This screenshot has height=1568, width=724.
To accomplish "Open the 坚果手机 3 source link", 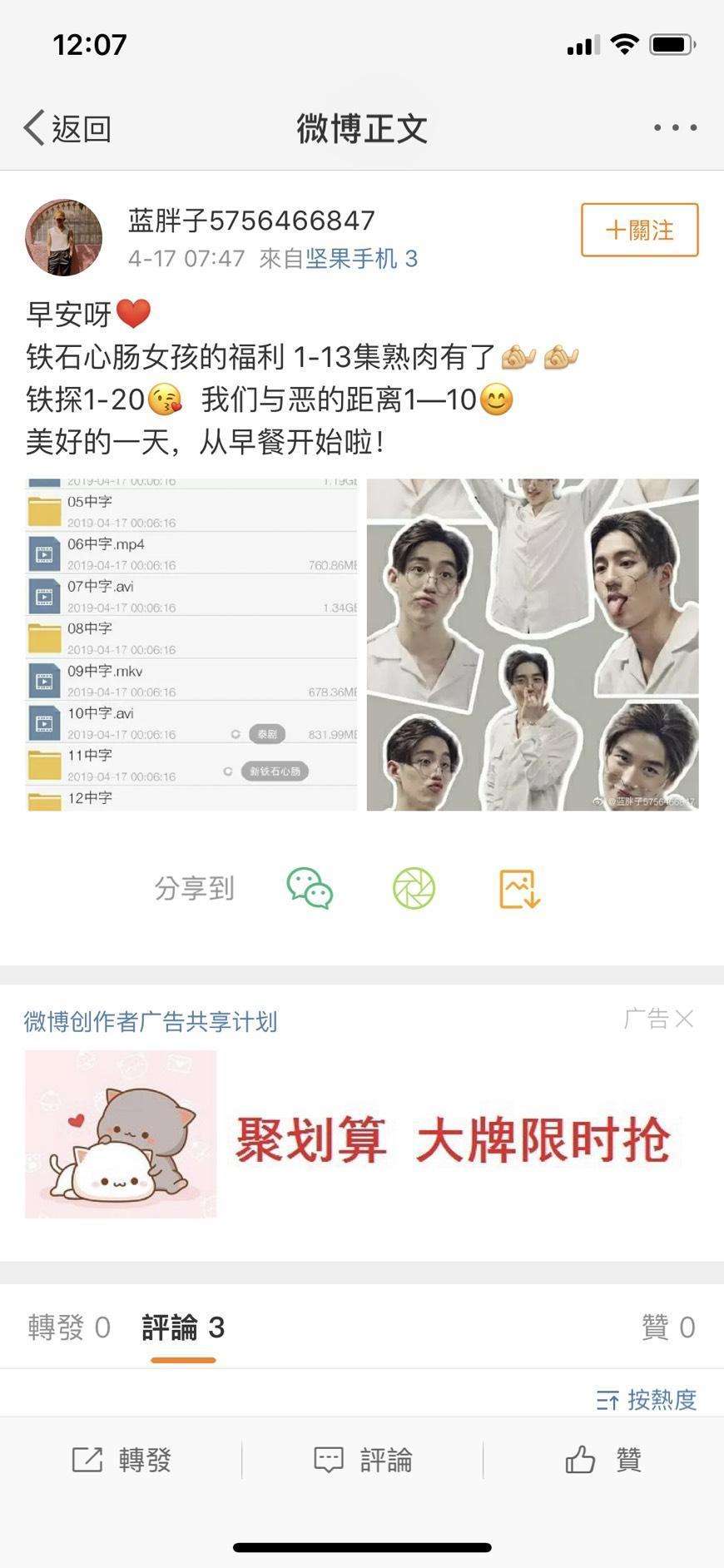I will [361, 259].
